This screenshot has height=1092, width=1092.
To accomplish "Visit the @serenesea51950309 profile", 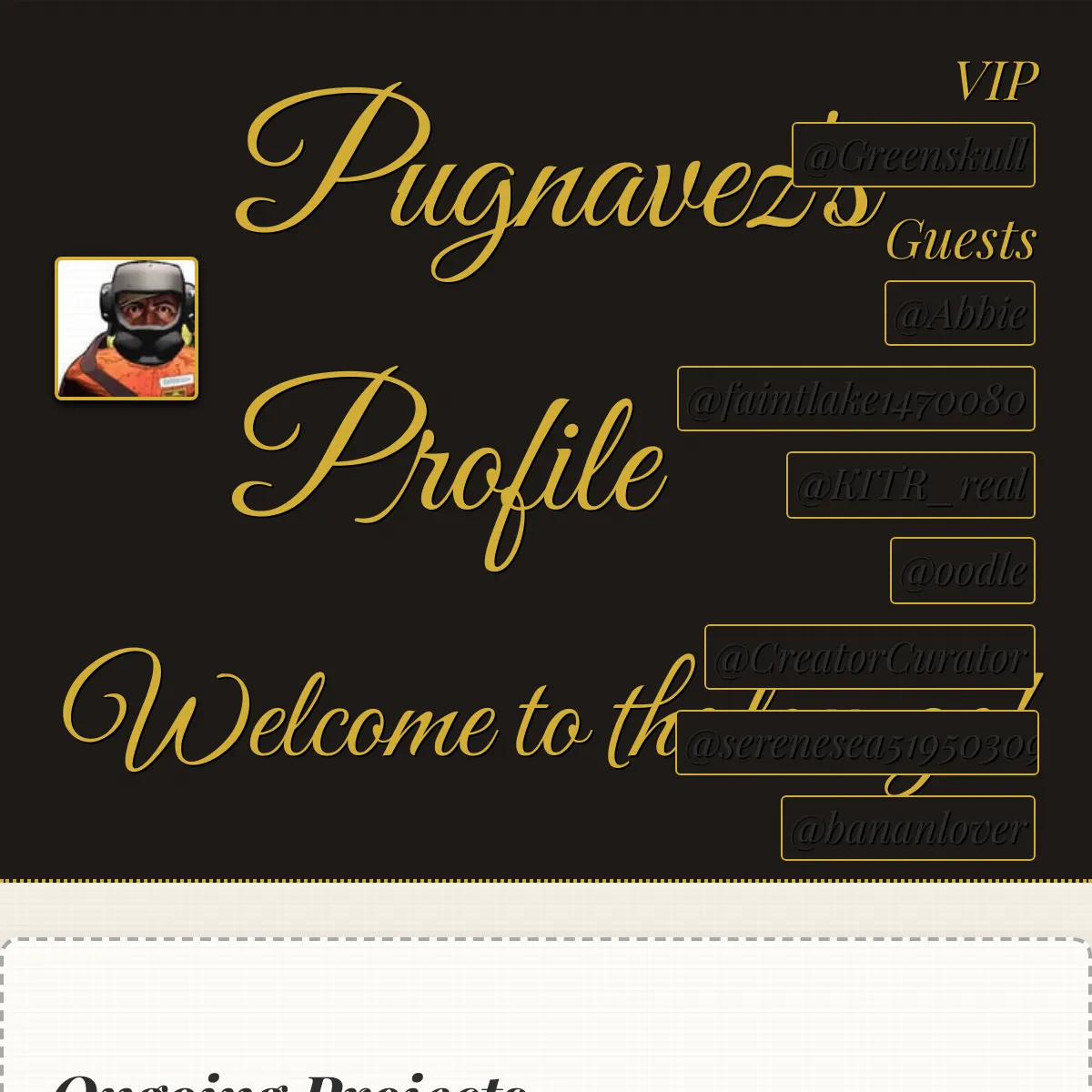I will pyautogui.click(x=856, y=743).
